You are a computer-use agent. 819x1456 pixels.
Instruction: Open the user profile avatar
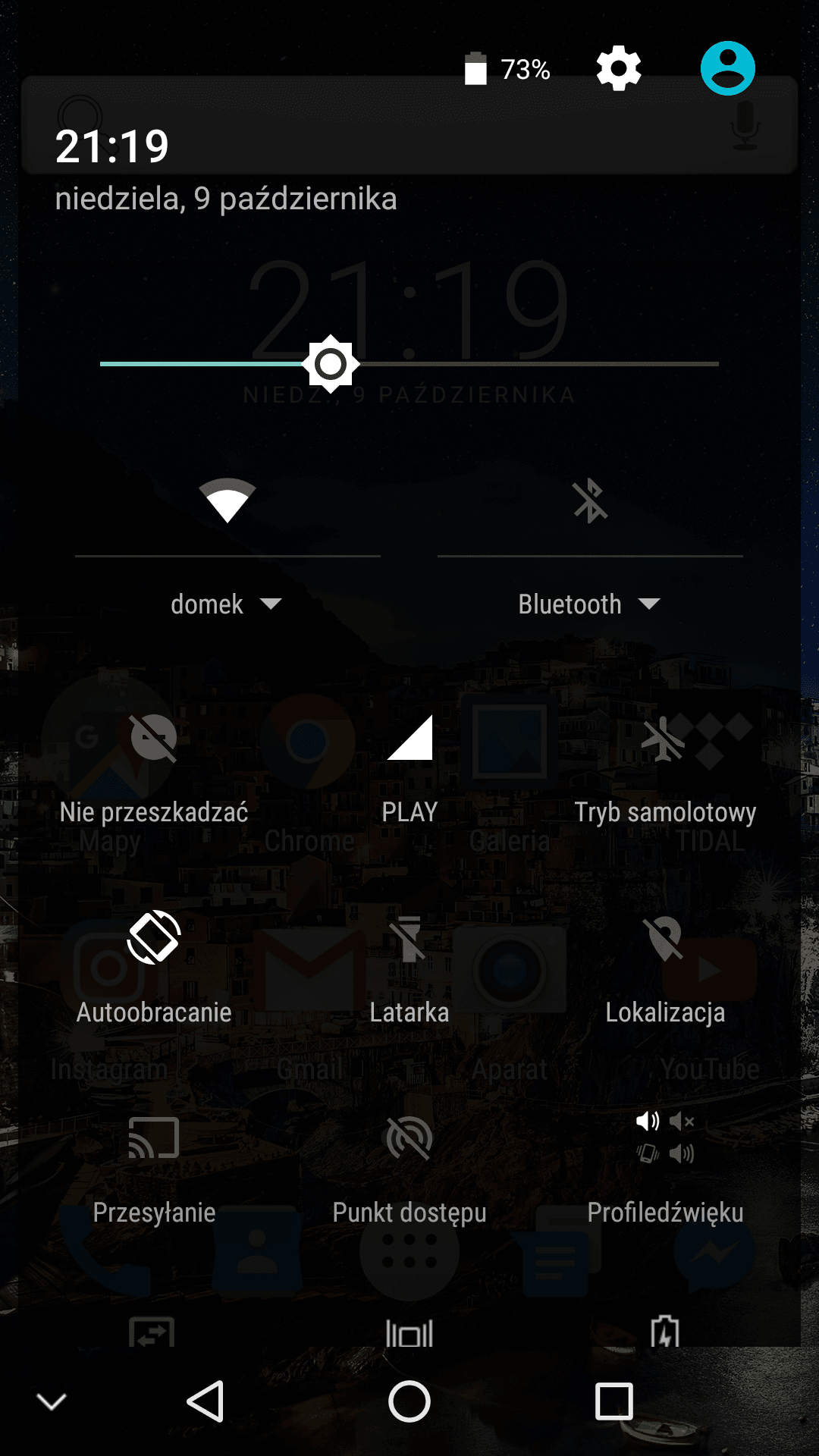point(727,68)
